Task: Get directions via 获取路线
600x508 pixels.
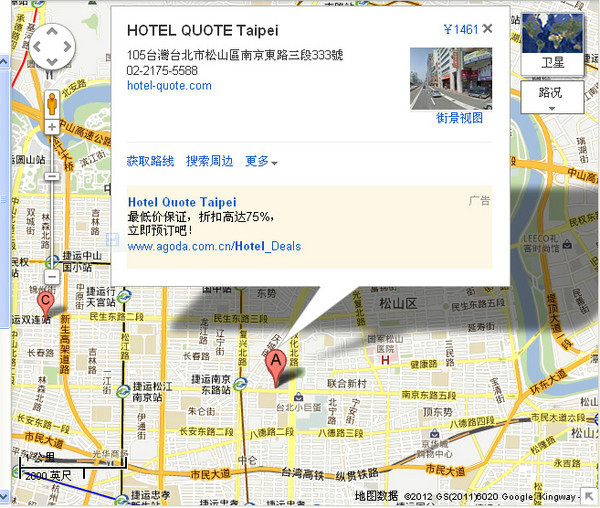Action: 150,161
